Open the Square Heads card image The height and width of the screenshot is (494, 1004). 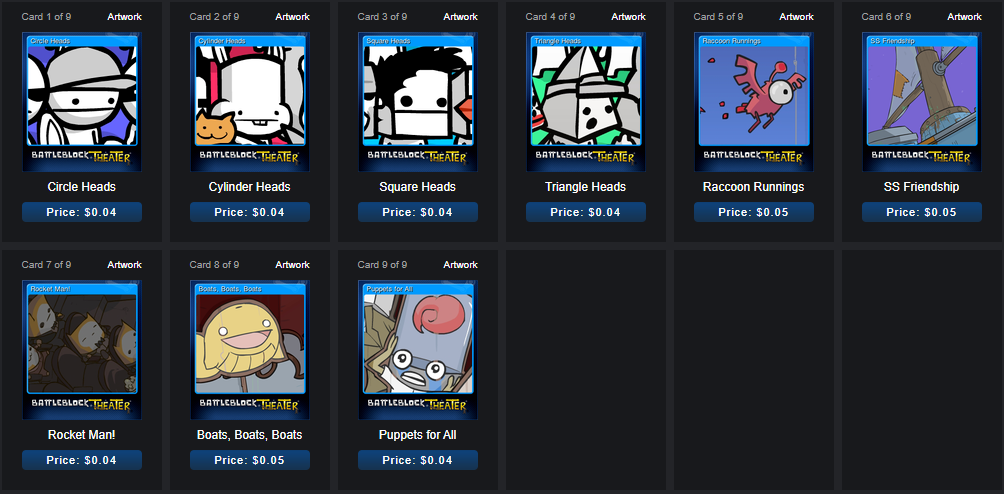coord(418,101)
